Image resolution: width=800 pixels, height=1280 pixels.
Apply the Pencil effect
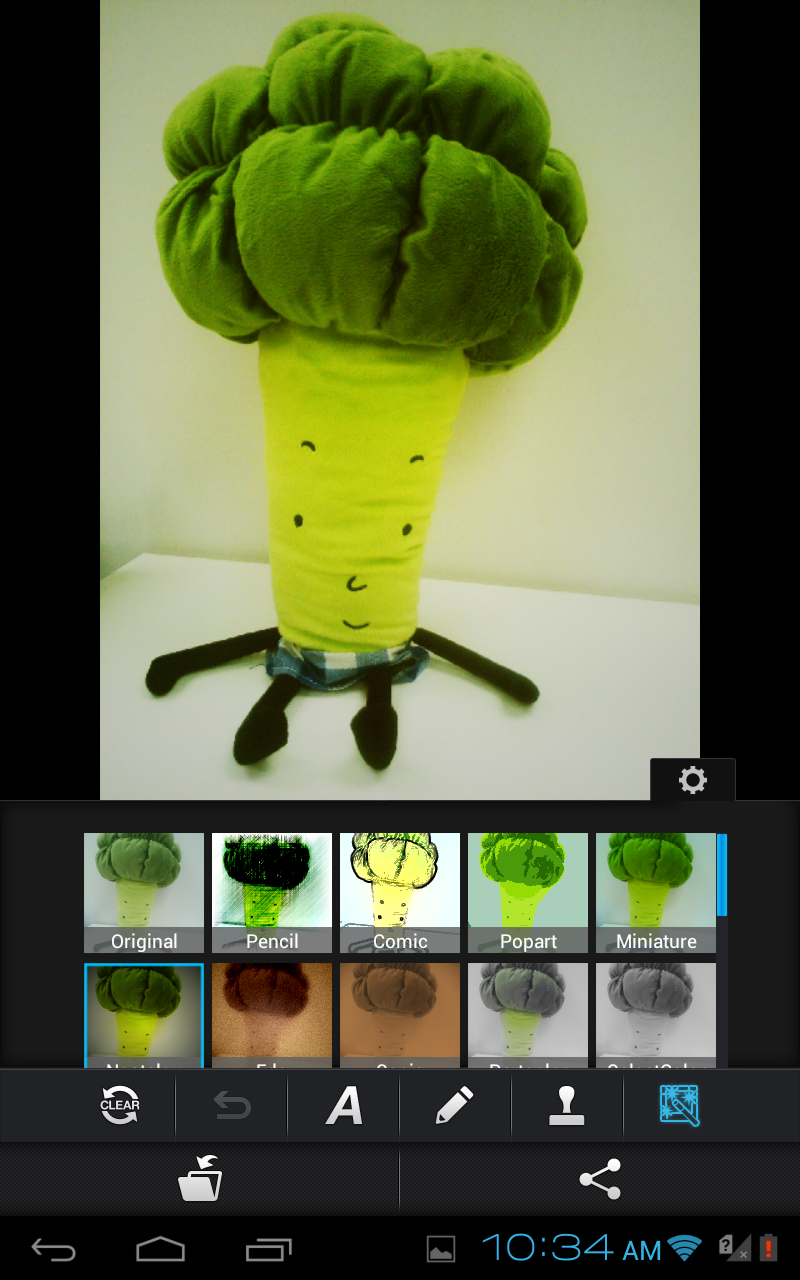[x=272, y=892]
